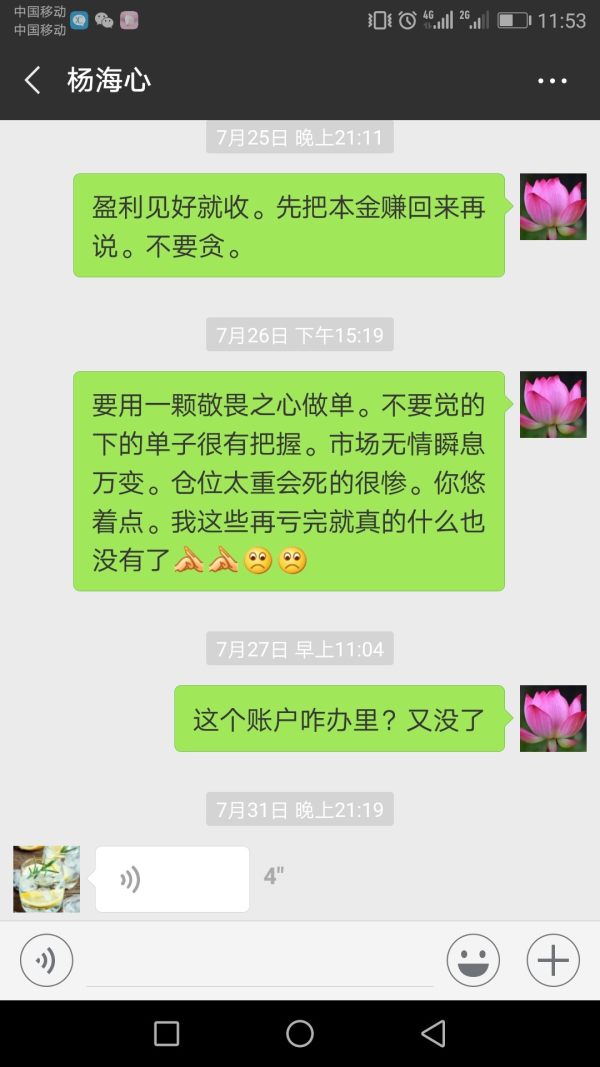Image resolution: width=600 pixels, height=1067 pixels.
Task: Open the chat overflow menu
Action: tap(552, 81)
